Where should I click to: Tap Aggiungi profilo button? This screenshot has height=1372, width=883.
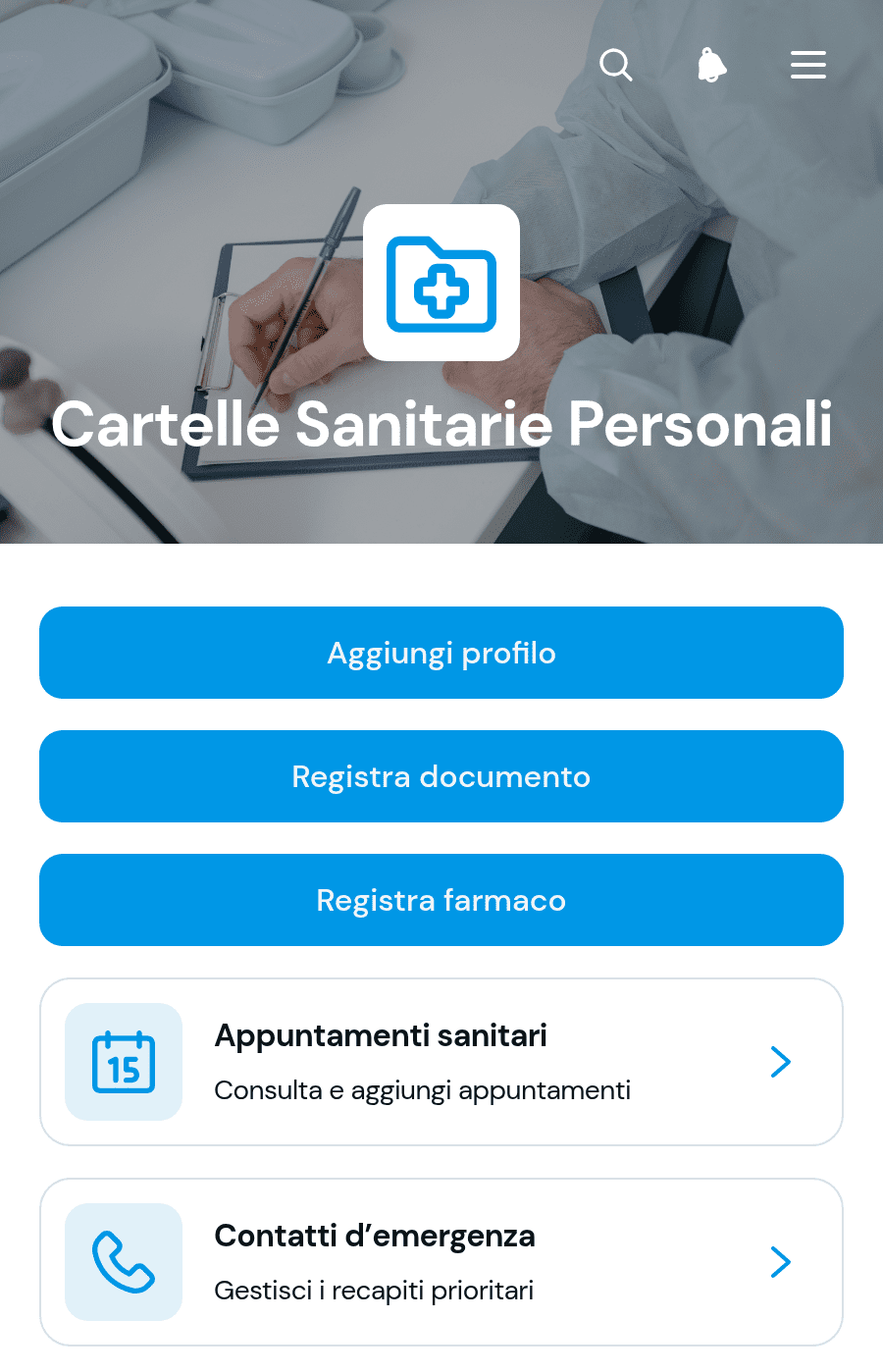[x=441, y=653]
